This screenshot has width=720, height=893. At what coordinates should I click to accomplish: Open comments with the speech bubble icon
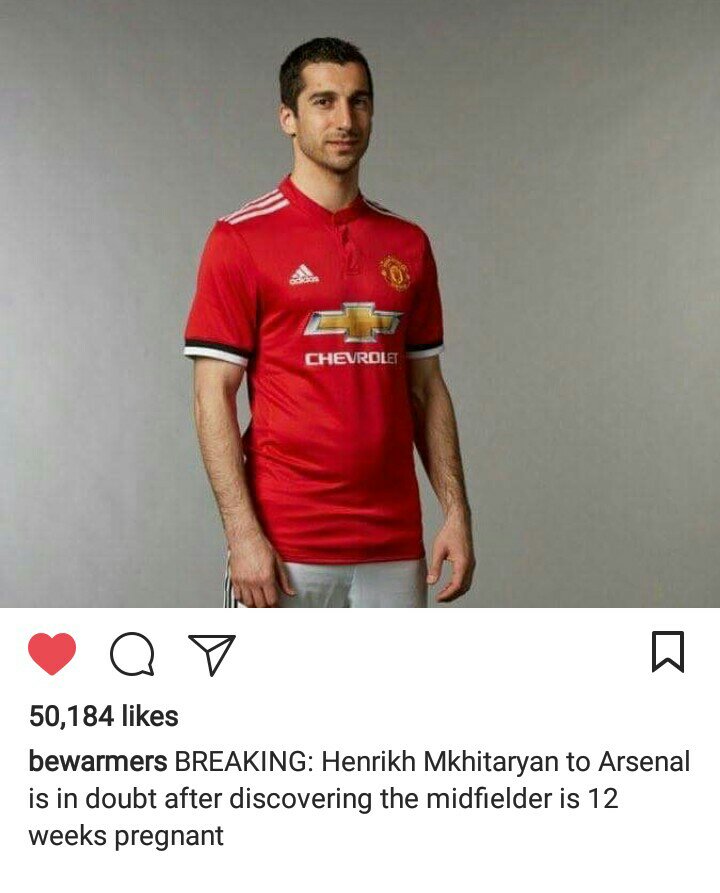point(132,656)
